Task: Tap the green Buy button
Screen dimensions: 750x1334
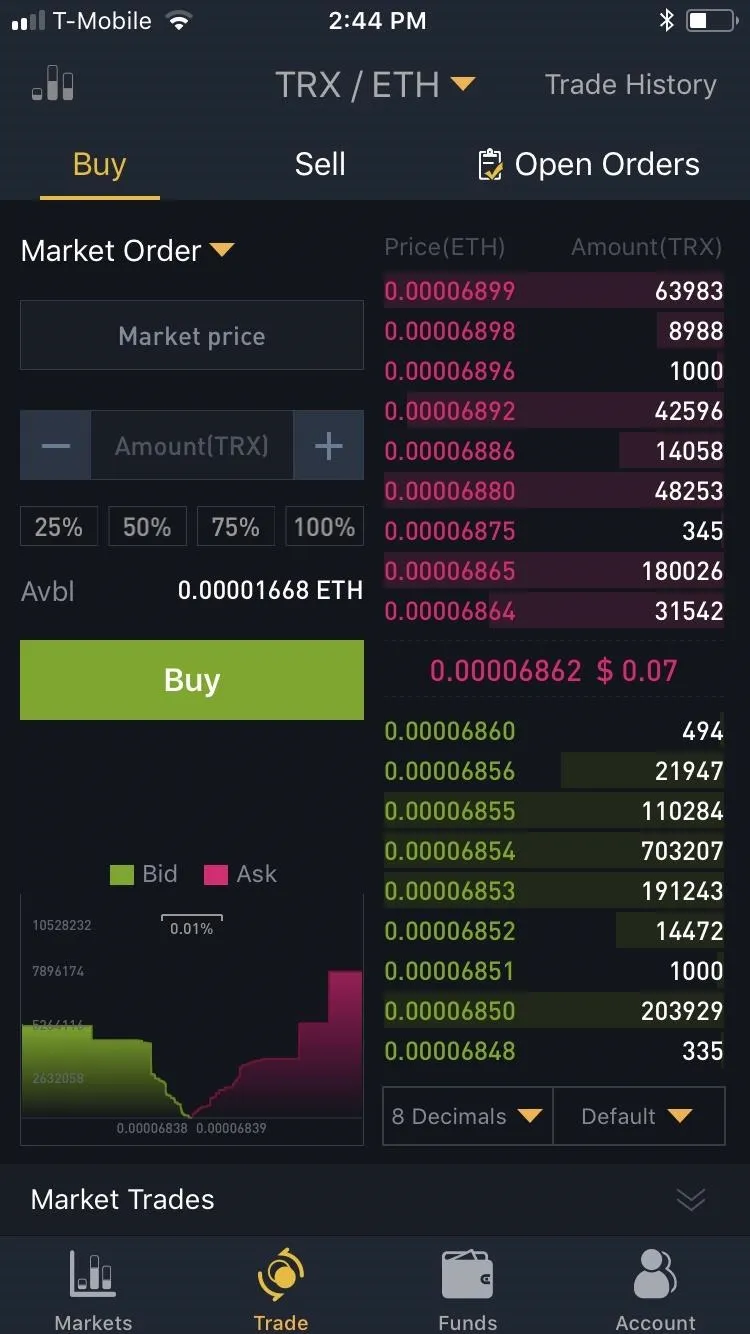Action: 192,680
